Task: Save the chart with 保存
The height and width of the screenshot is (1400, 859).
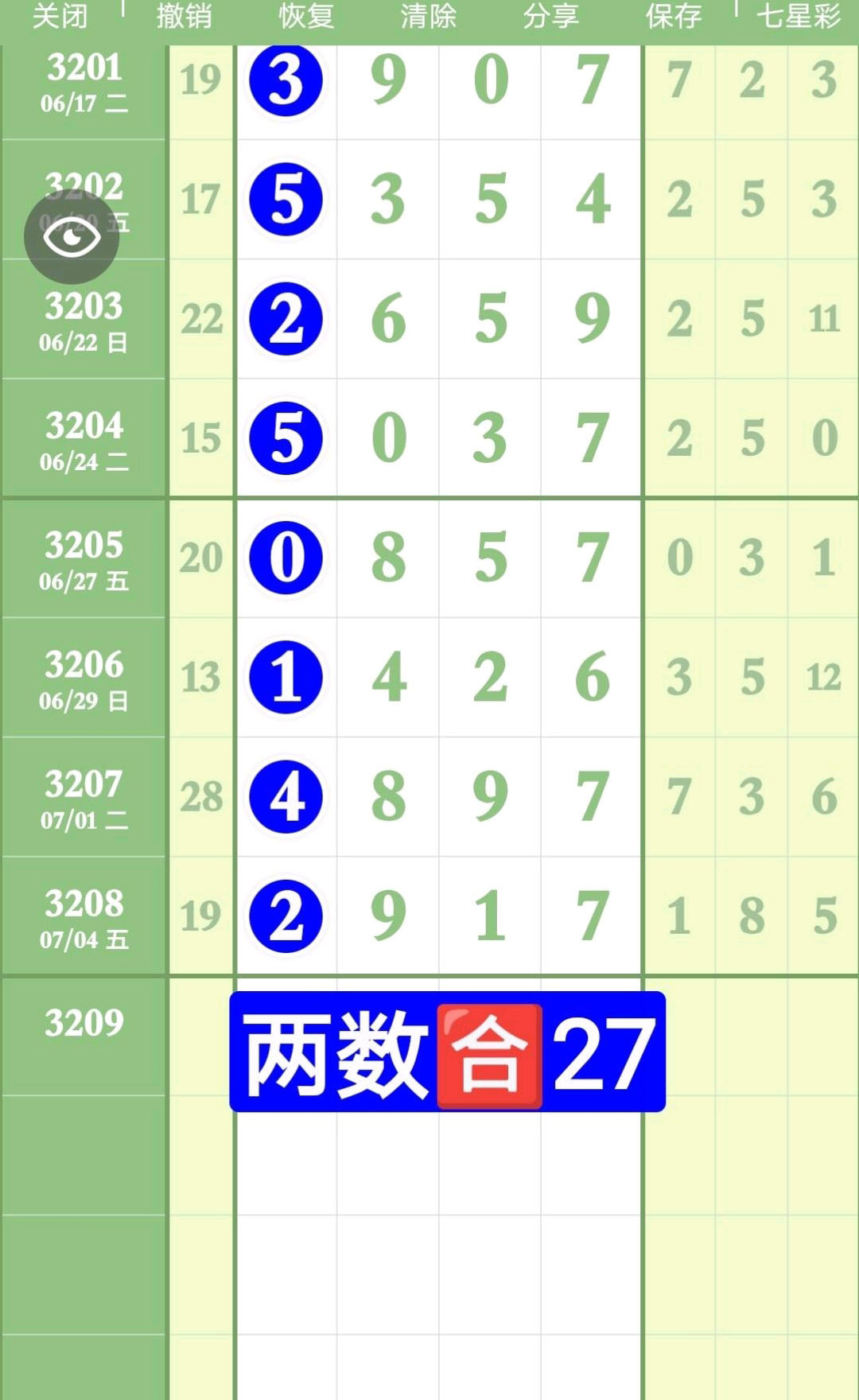Action: (674, 16)
